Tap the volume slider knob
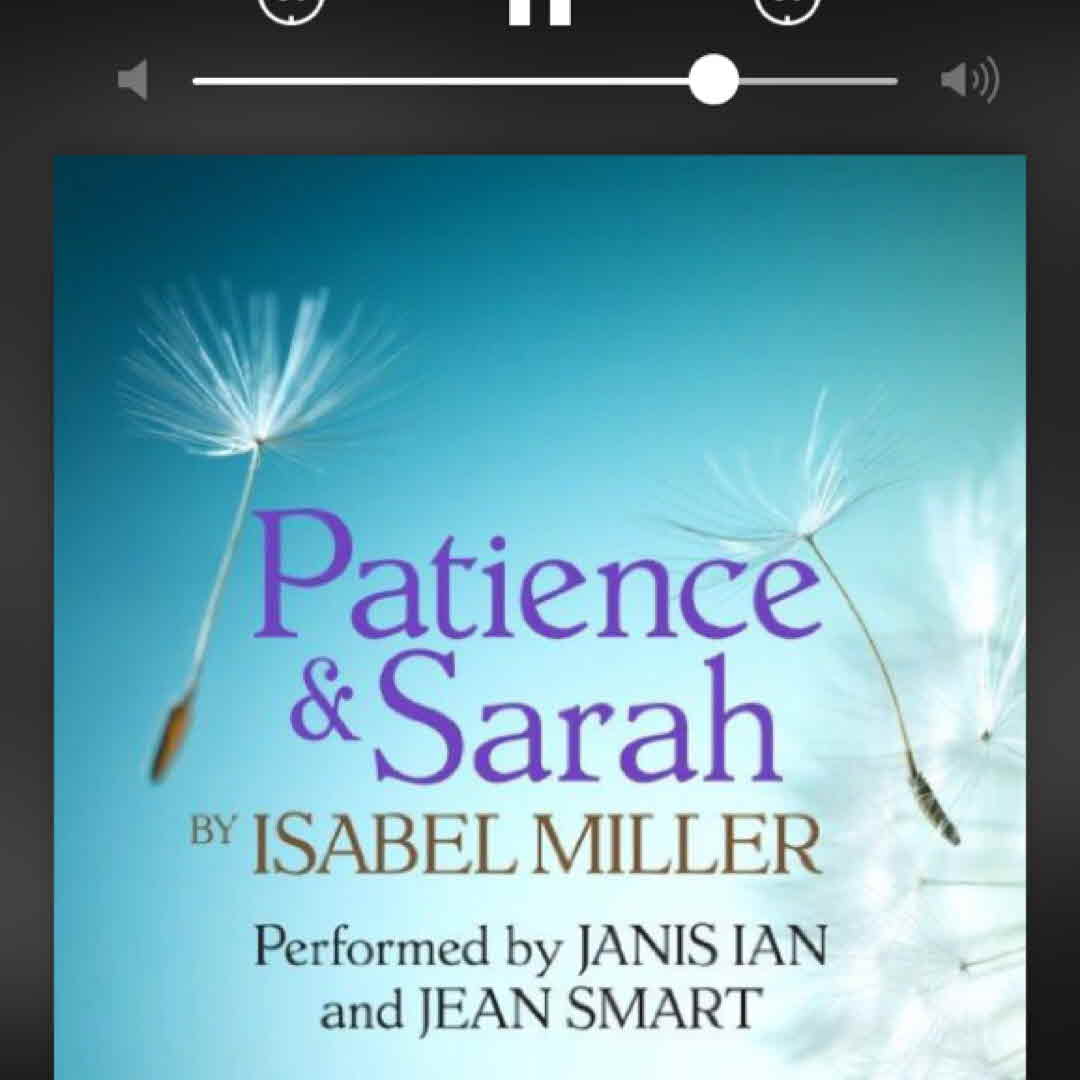The image size is (1080, 1080). [x=713, y=81]
